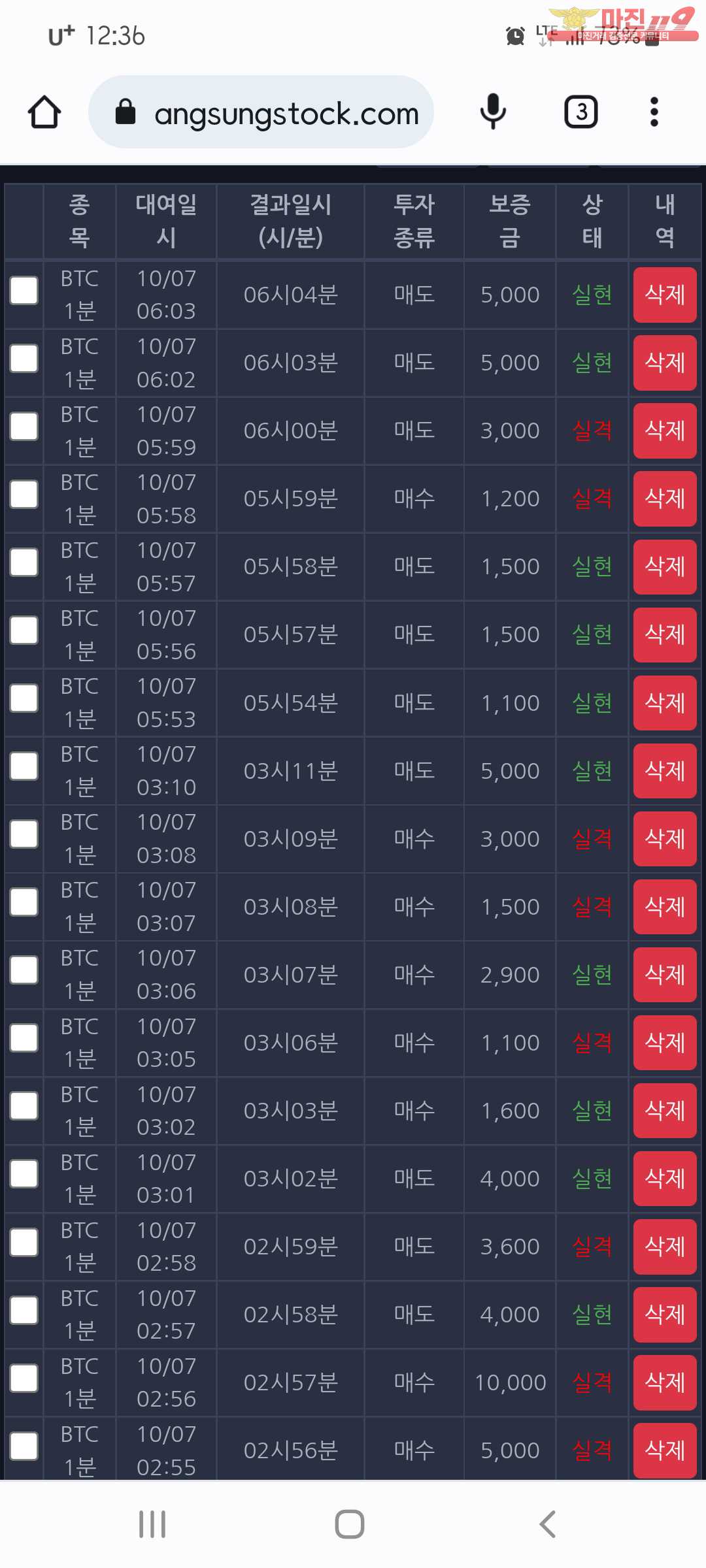Tap the angsungstock.com address bar
This screenshot has width=706, height=1568.
click(x=261, y=112)
